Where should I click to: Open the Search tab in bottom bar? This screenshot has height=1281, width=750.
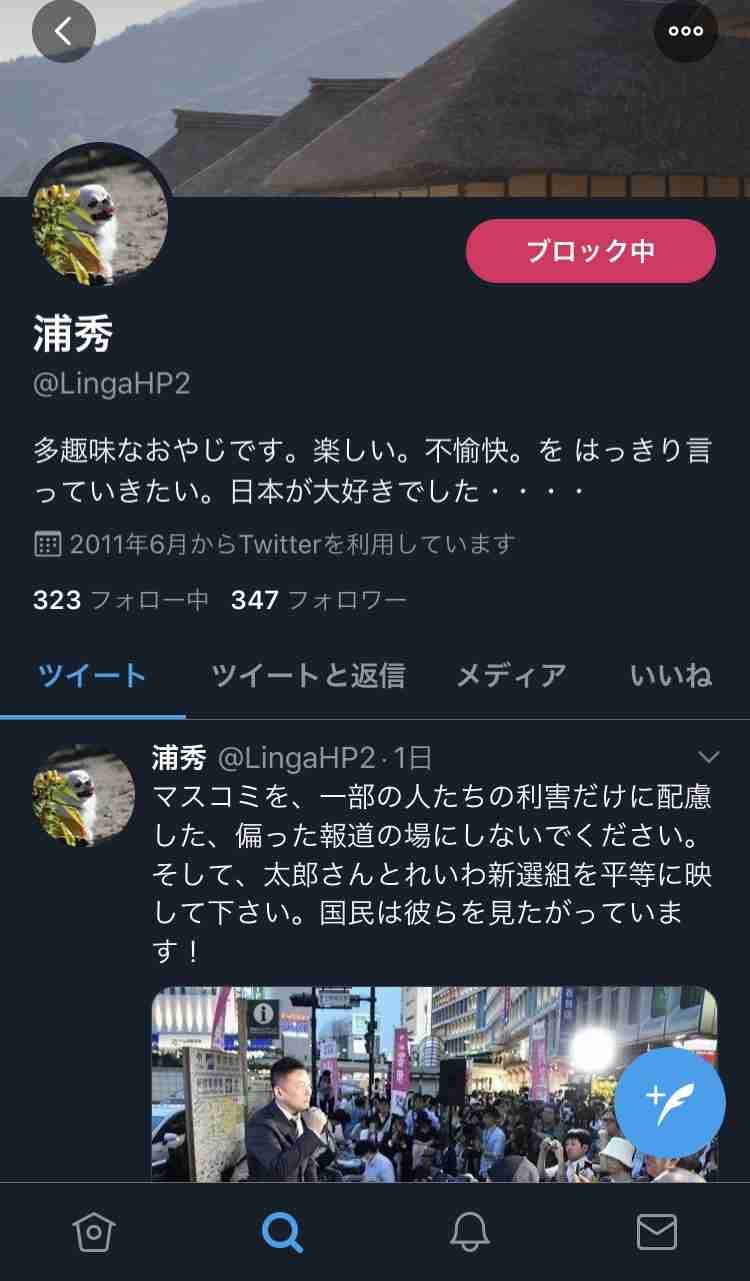pos(282,1234)
